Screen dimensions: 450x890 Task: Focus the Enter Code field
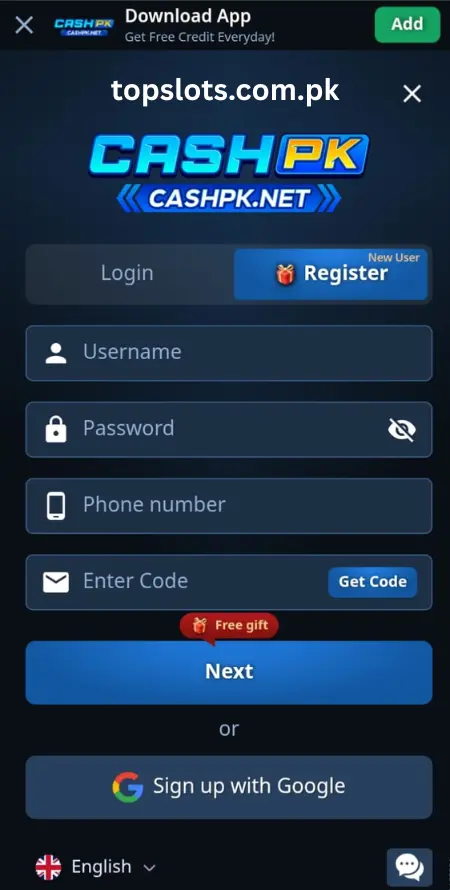coord(229,582)
